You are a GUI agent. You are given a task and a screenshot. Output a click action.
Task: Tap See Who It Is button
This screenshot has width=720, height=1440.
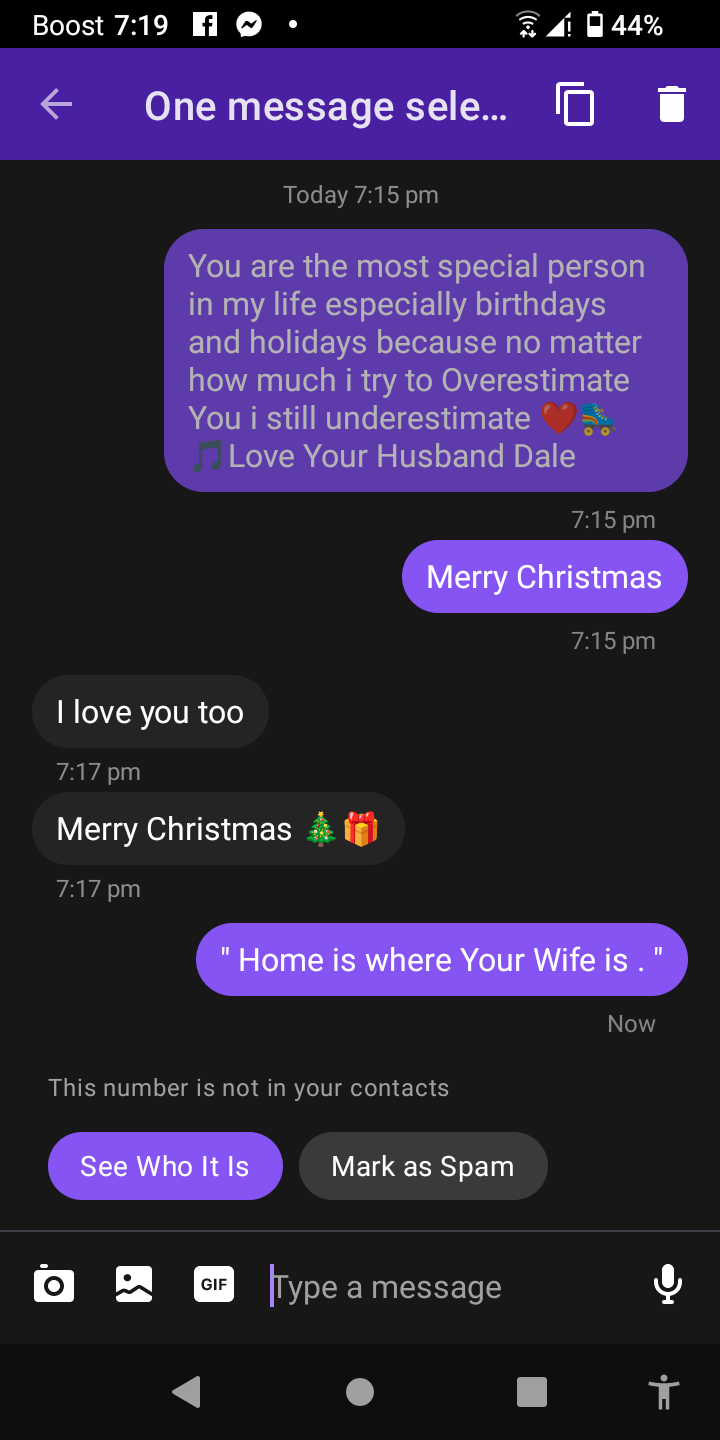coord(165,1166)
